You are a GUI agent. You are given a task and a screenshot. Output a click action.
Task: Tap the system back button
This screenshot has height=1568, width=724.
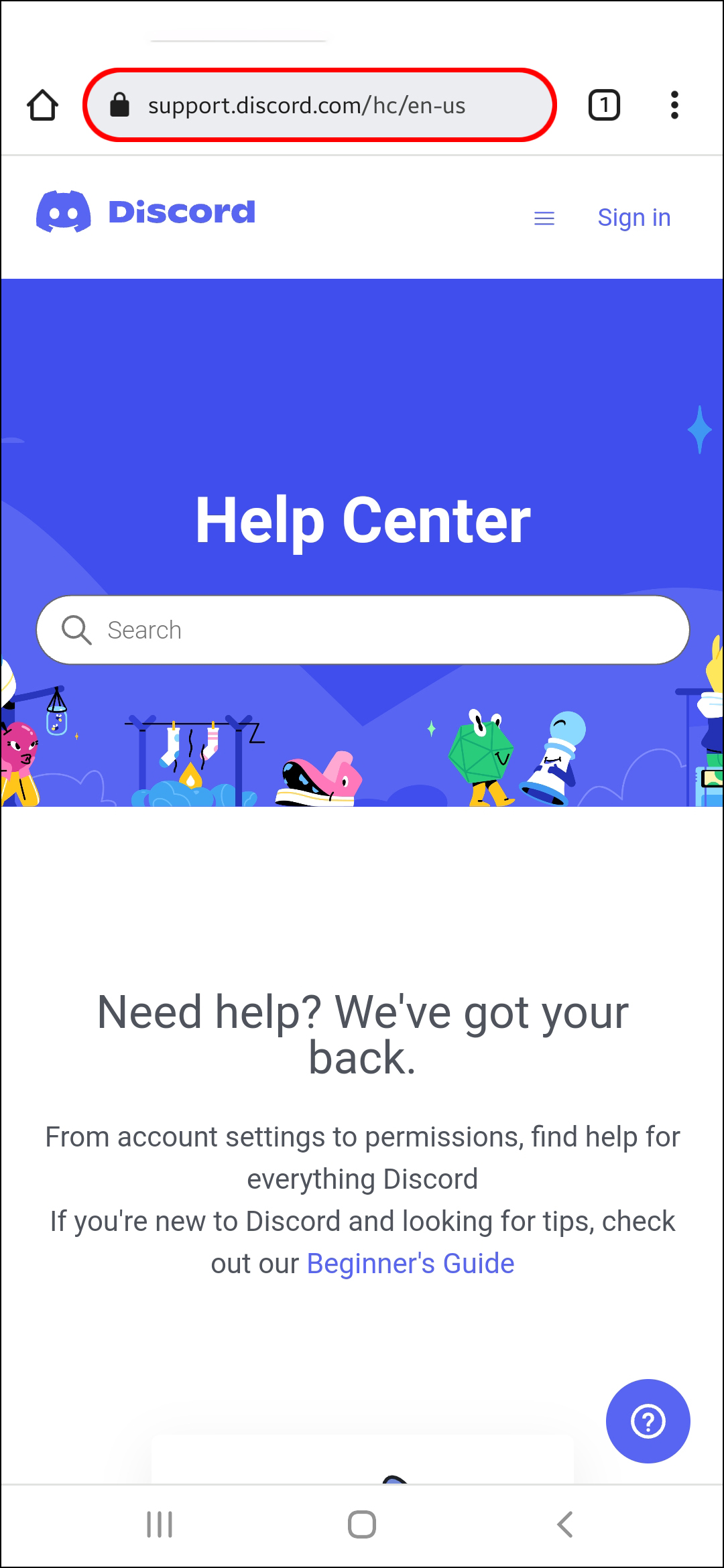[565, 1524]
